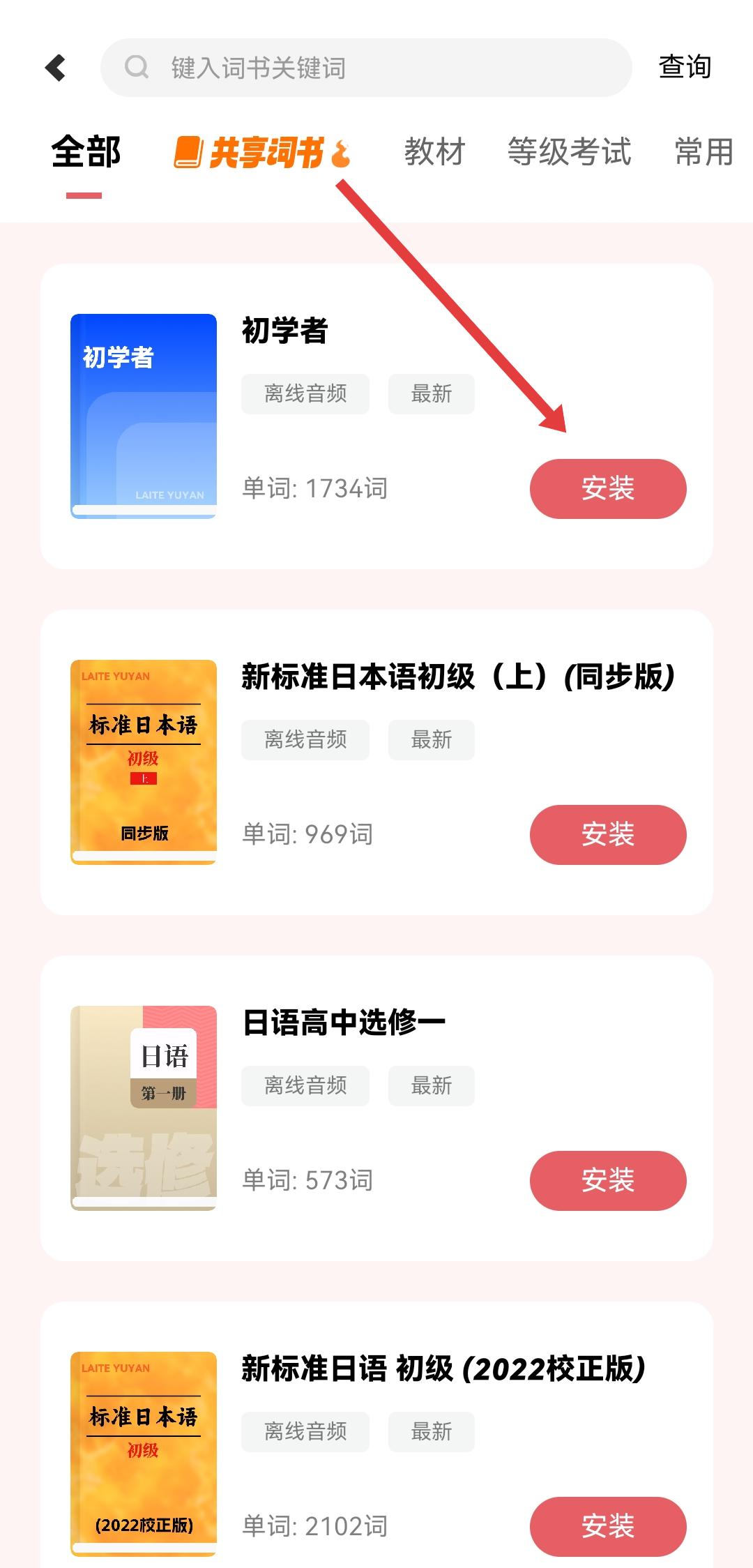Open the 等级考试 category tab

click(570, 152)
